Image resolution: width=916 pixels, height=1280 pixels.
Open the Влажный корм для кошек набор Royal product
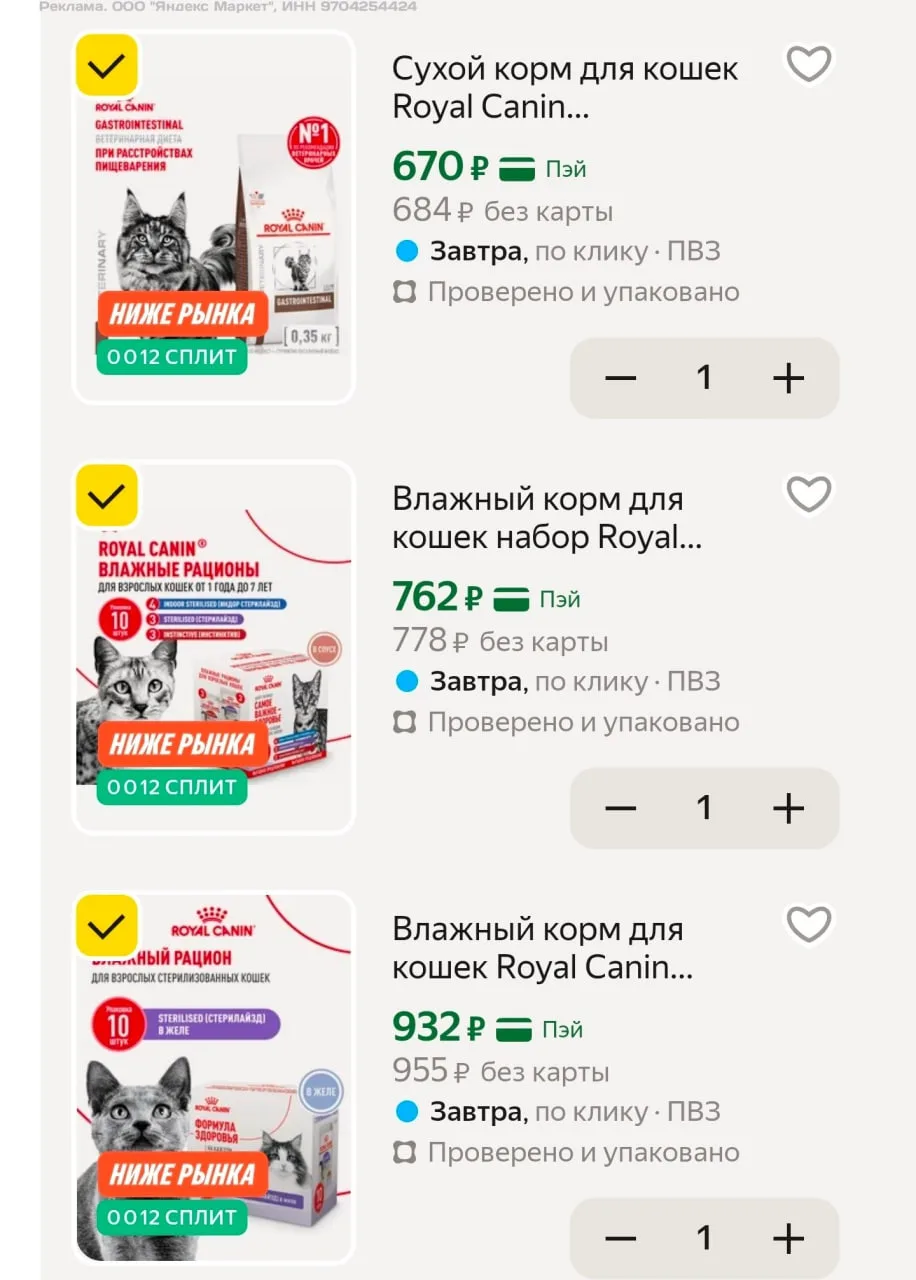pyautogui.click(x=547, y=518)
